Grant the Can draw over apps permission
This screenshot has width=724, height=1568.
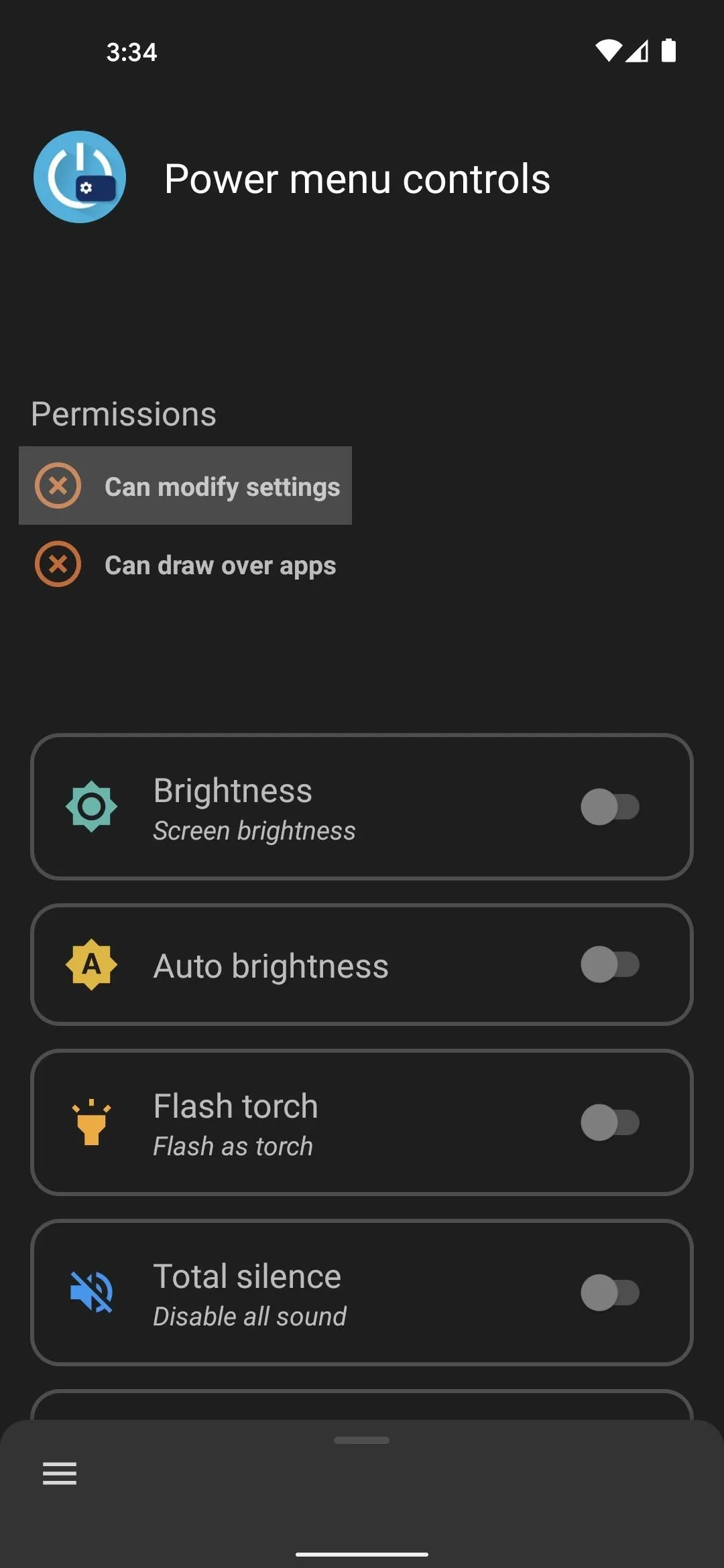[185, 564]
